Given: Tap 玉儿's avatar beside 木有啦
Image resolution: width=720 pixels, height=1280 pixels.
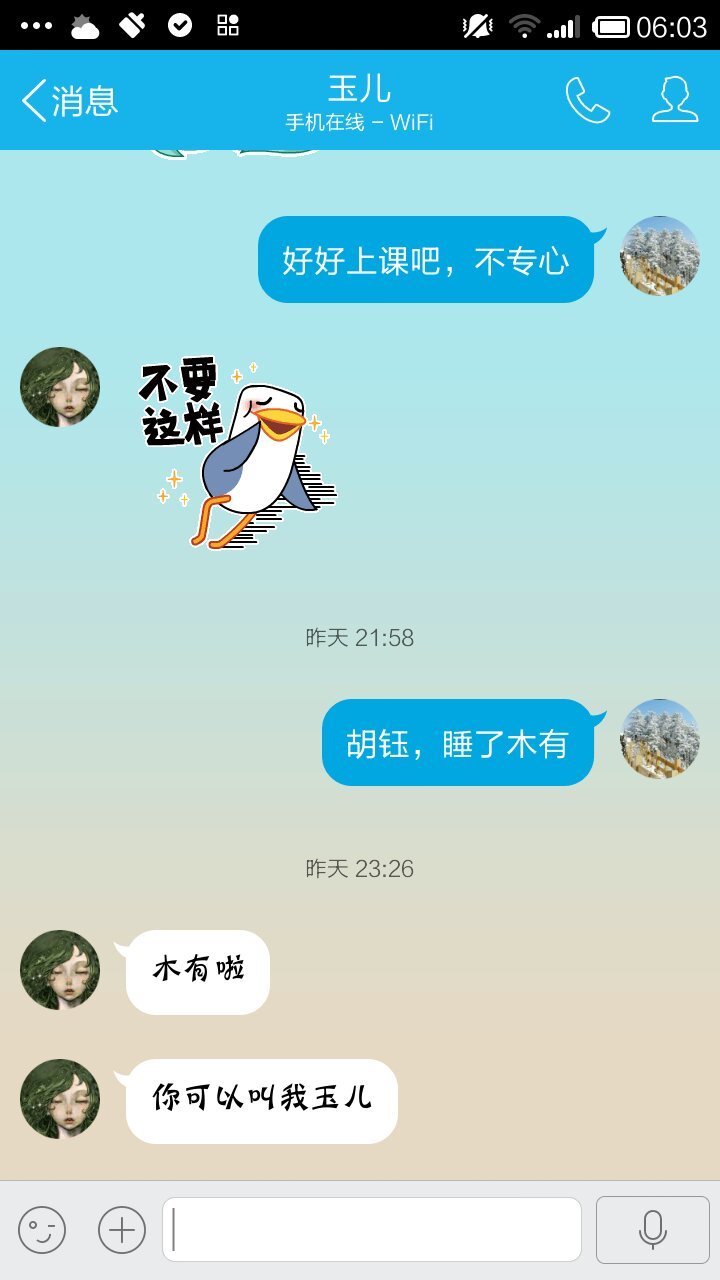Looking at the screenshot, I should point(60,970).
